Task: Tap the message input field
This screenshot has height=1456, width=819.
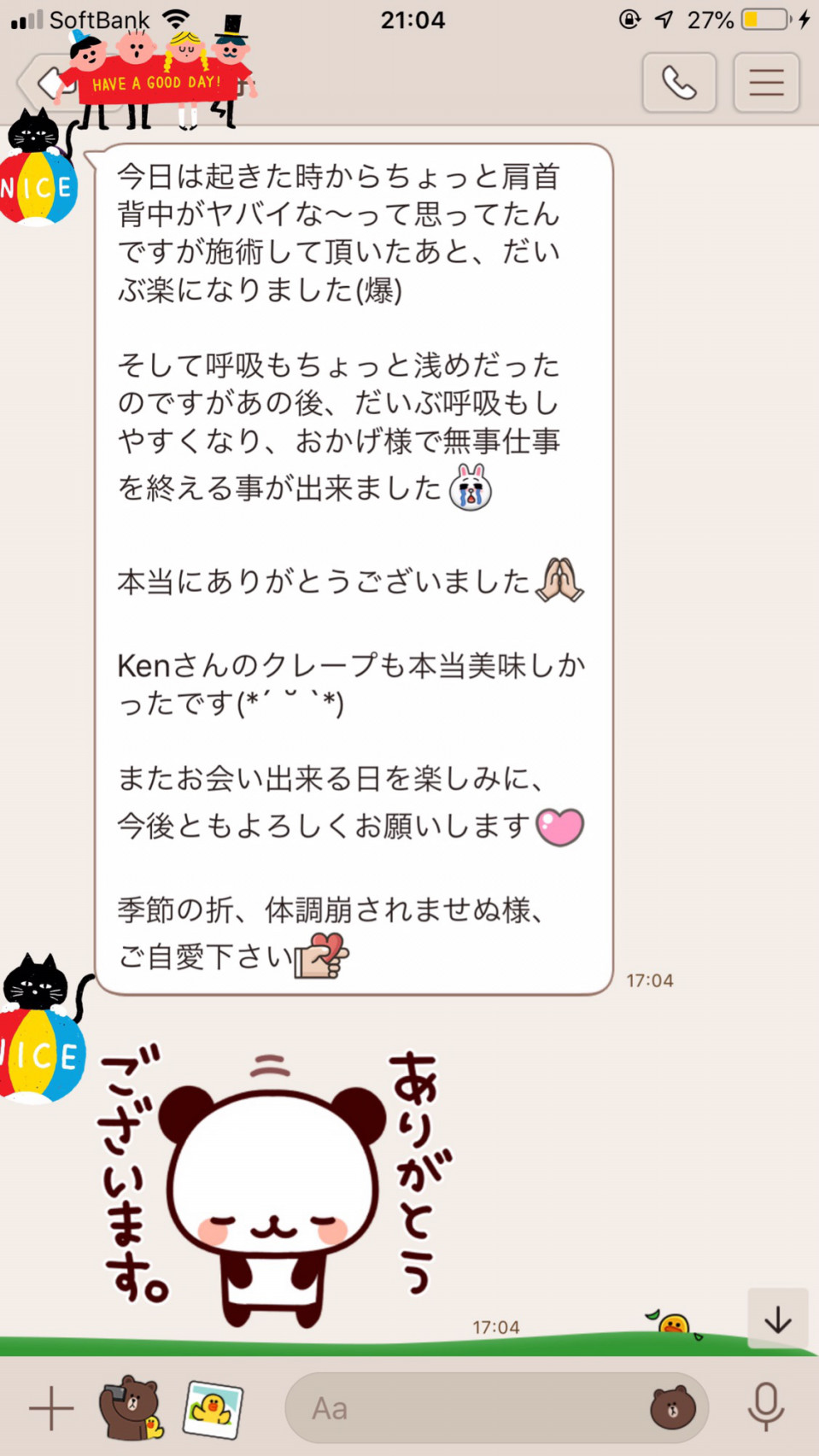Action: tap(470, 1407)
